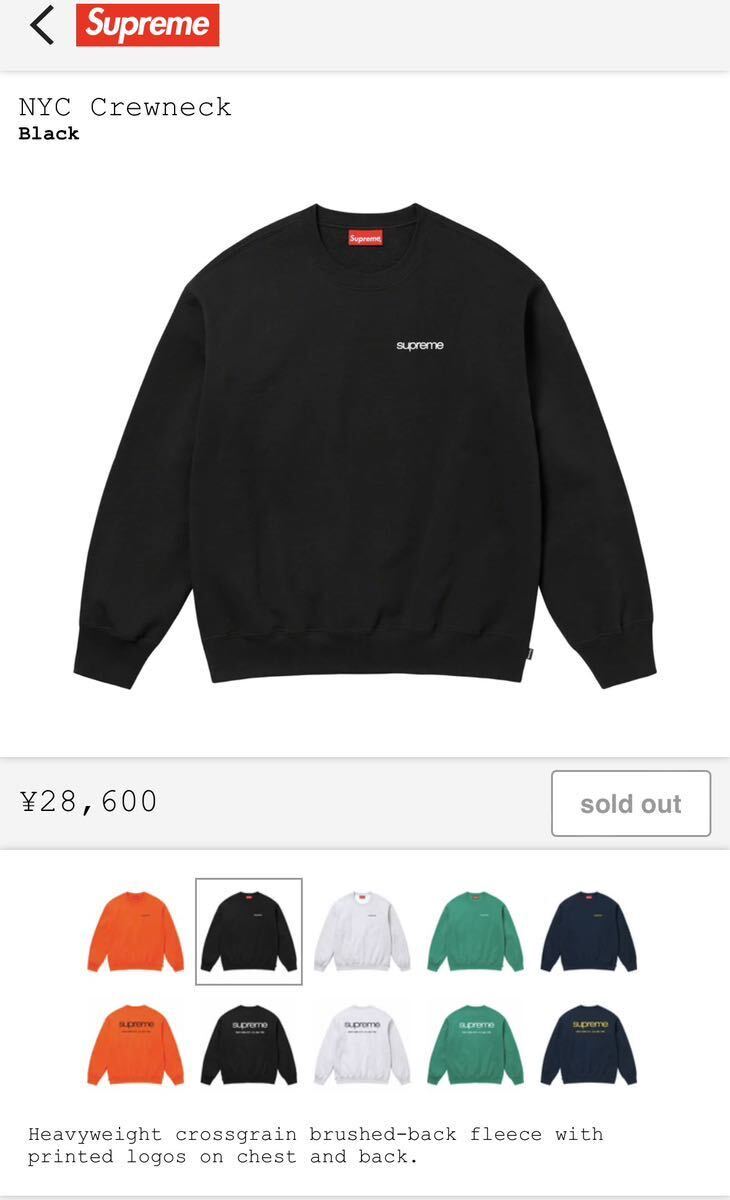Screen dimensions: 730x1200
Task: Show the green back-logo thumbnail
Action: 476,1045
